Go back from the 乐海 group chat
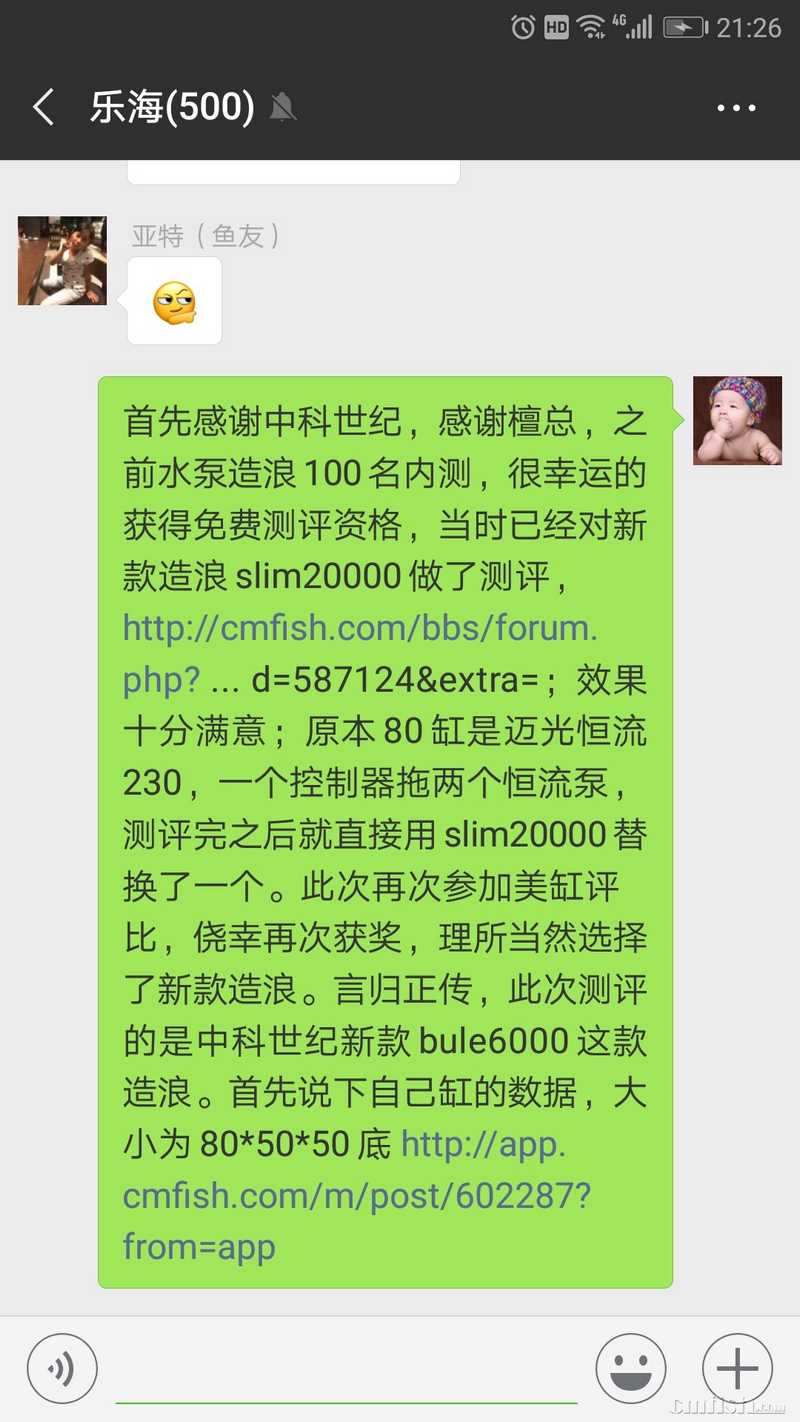This screenshot has height=1422, width=800. pyautogui.click(x=43, y=107)
